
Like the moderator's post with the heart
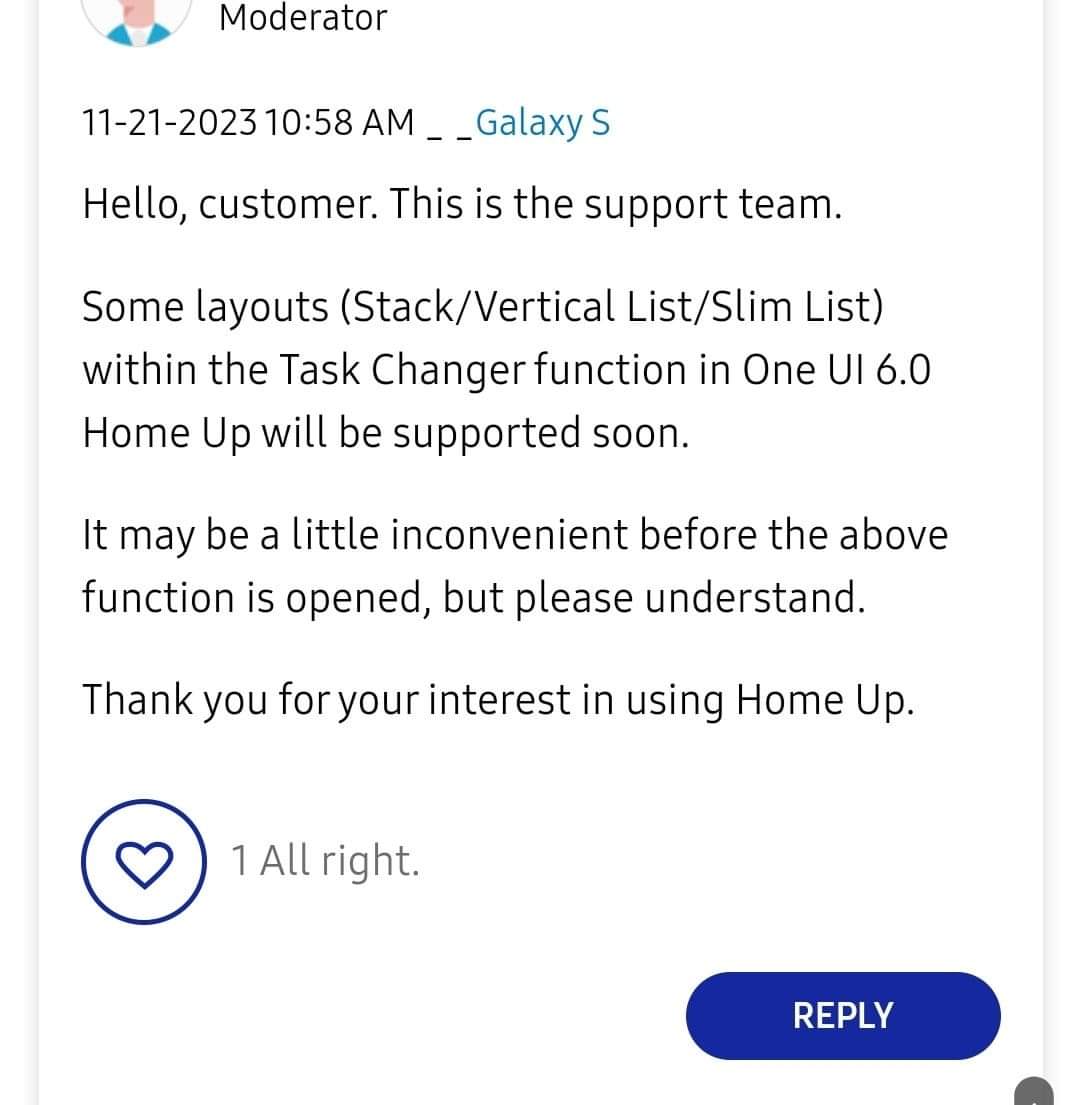click(x=144, y=861)
